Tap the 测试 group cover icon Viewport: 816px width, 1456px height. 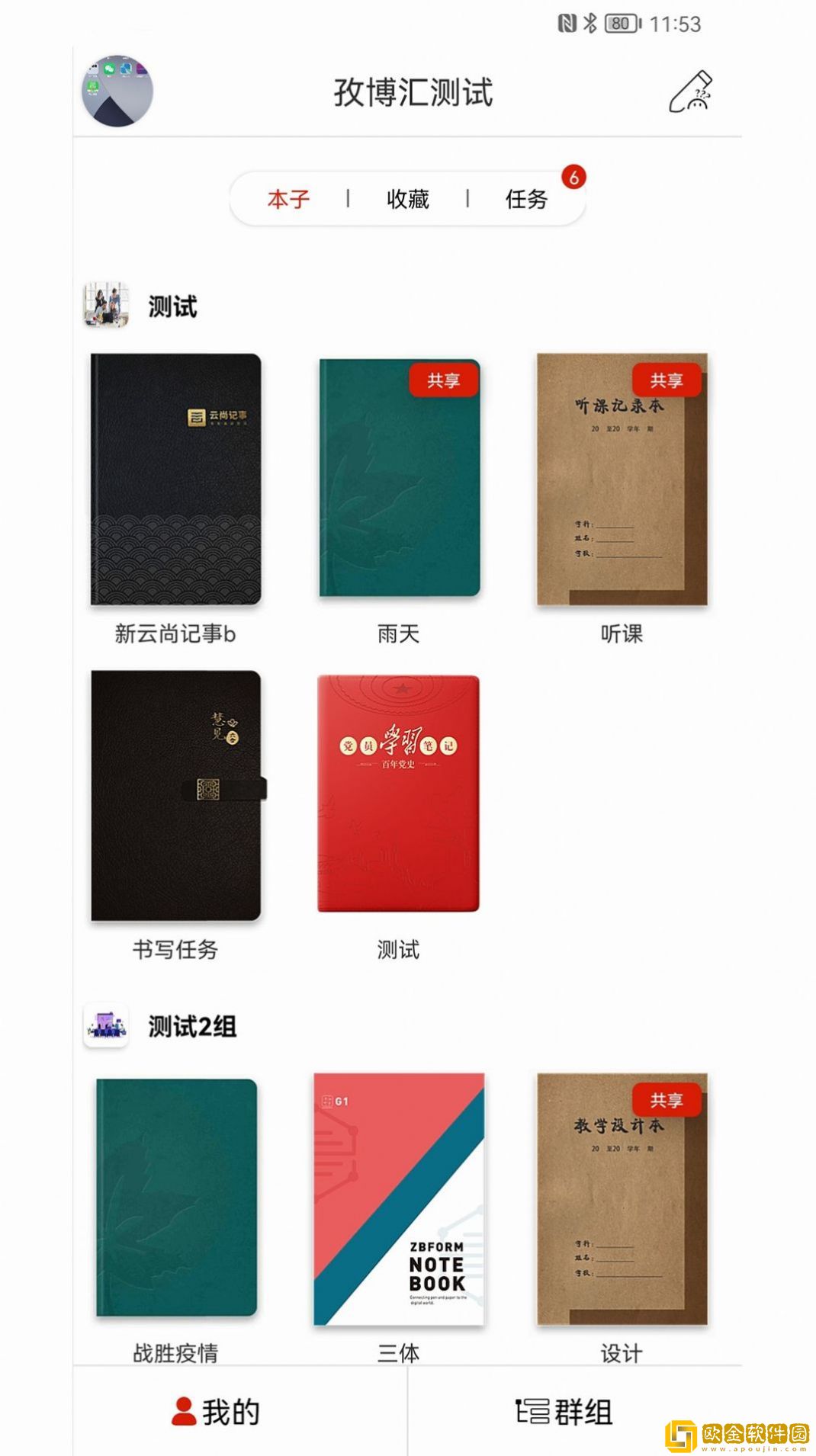107,303
